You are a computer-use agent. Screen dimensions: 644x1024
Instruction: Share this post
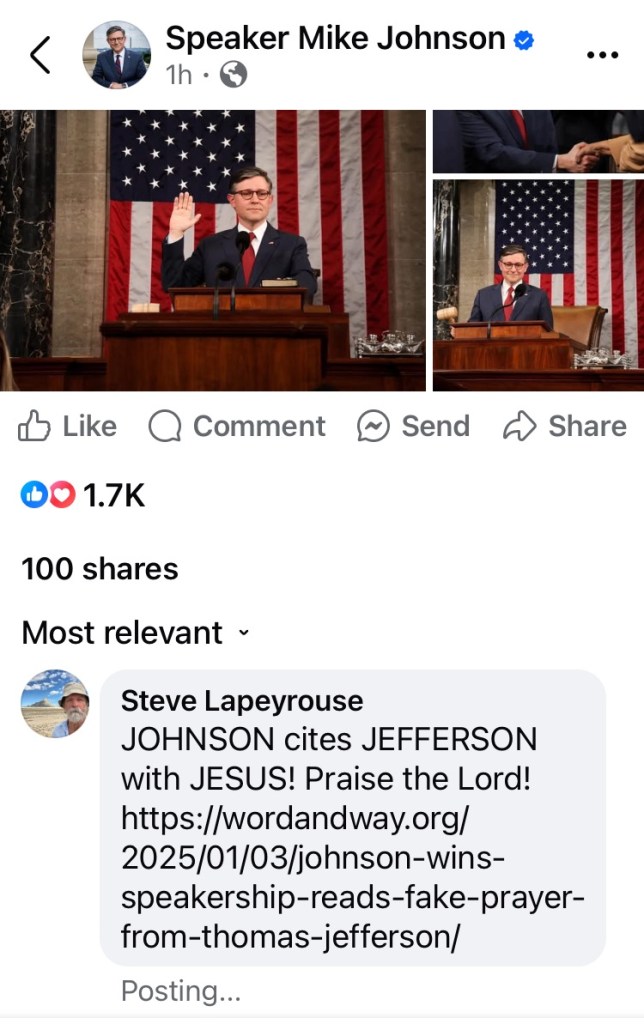[564, 427]
